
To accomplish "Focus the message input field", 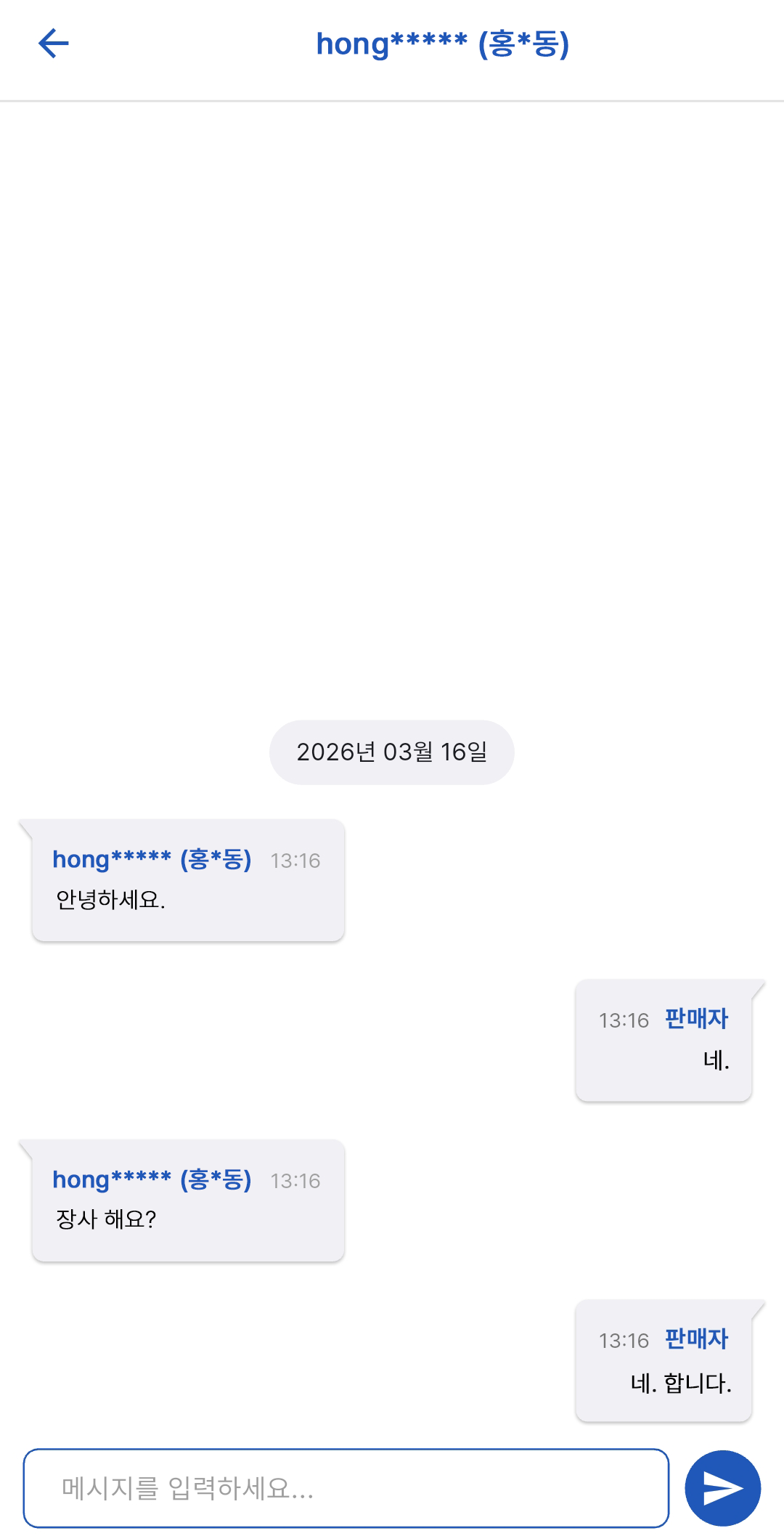I will click(x=346, y=1488).
